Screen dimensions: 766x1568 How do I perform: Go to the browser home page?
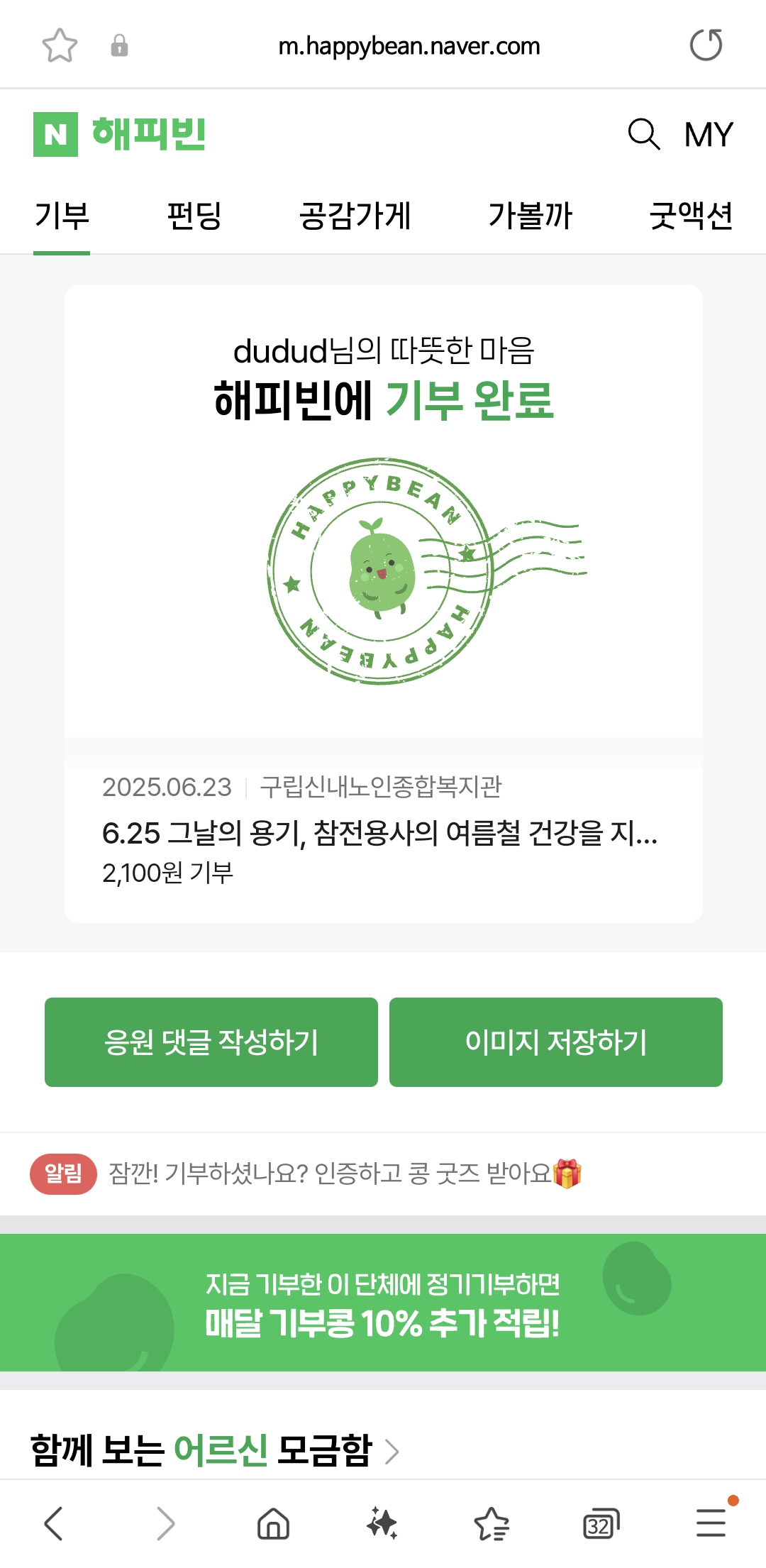273,1523
